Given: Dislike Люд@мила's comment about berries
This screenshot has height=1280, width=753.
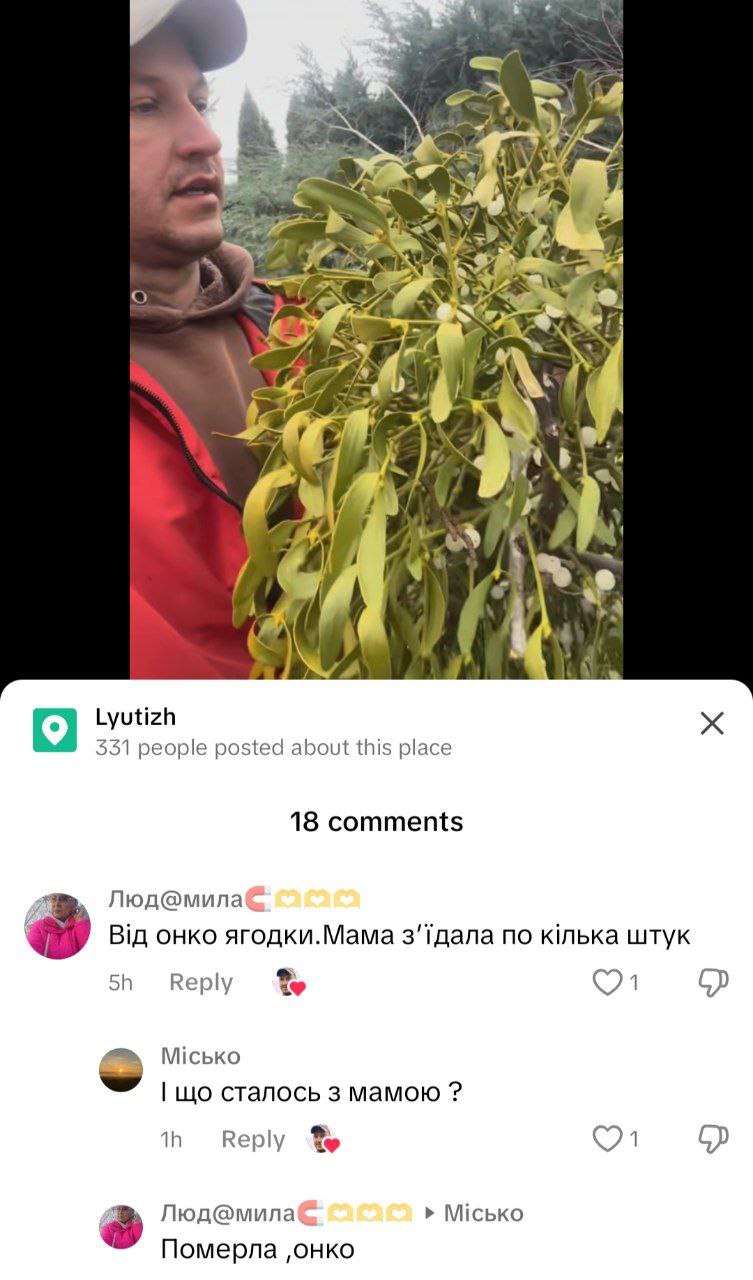Looking at the screenshot, I should click(x=713, y=983).
